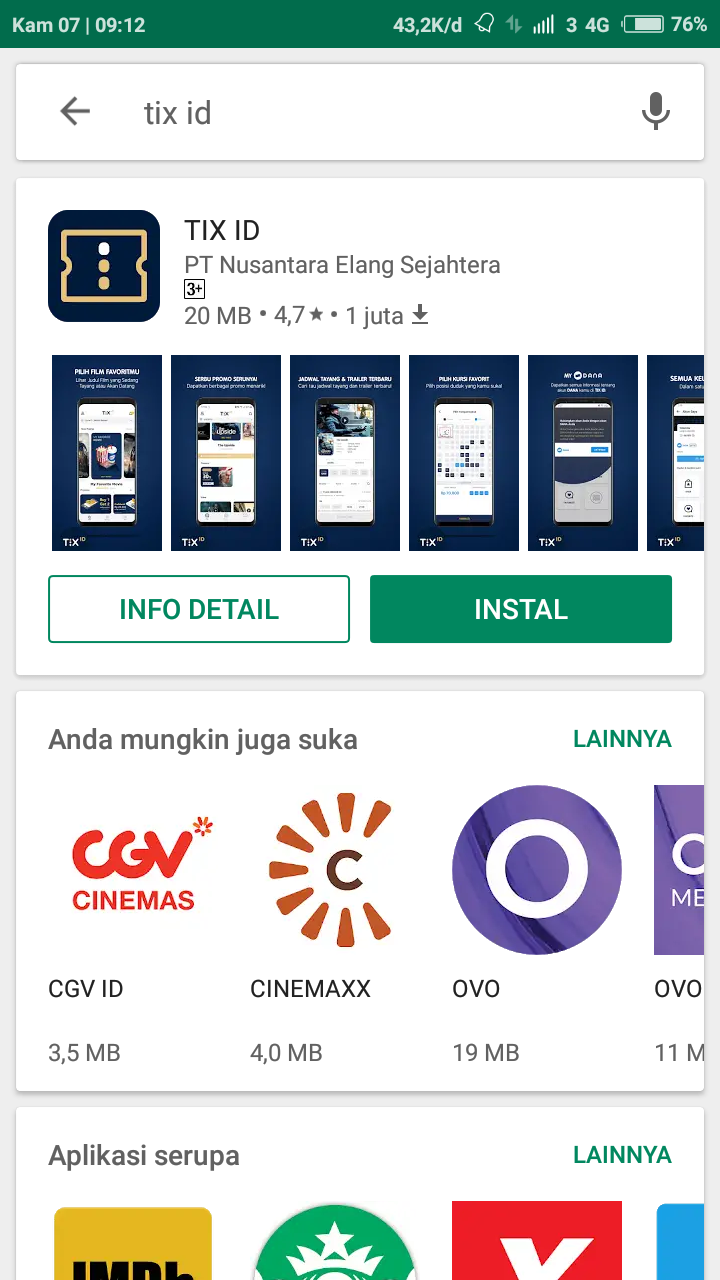The image size is (720, 1280).
Task: Start voice search with the microphone
Action: 655,112
